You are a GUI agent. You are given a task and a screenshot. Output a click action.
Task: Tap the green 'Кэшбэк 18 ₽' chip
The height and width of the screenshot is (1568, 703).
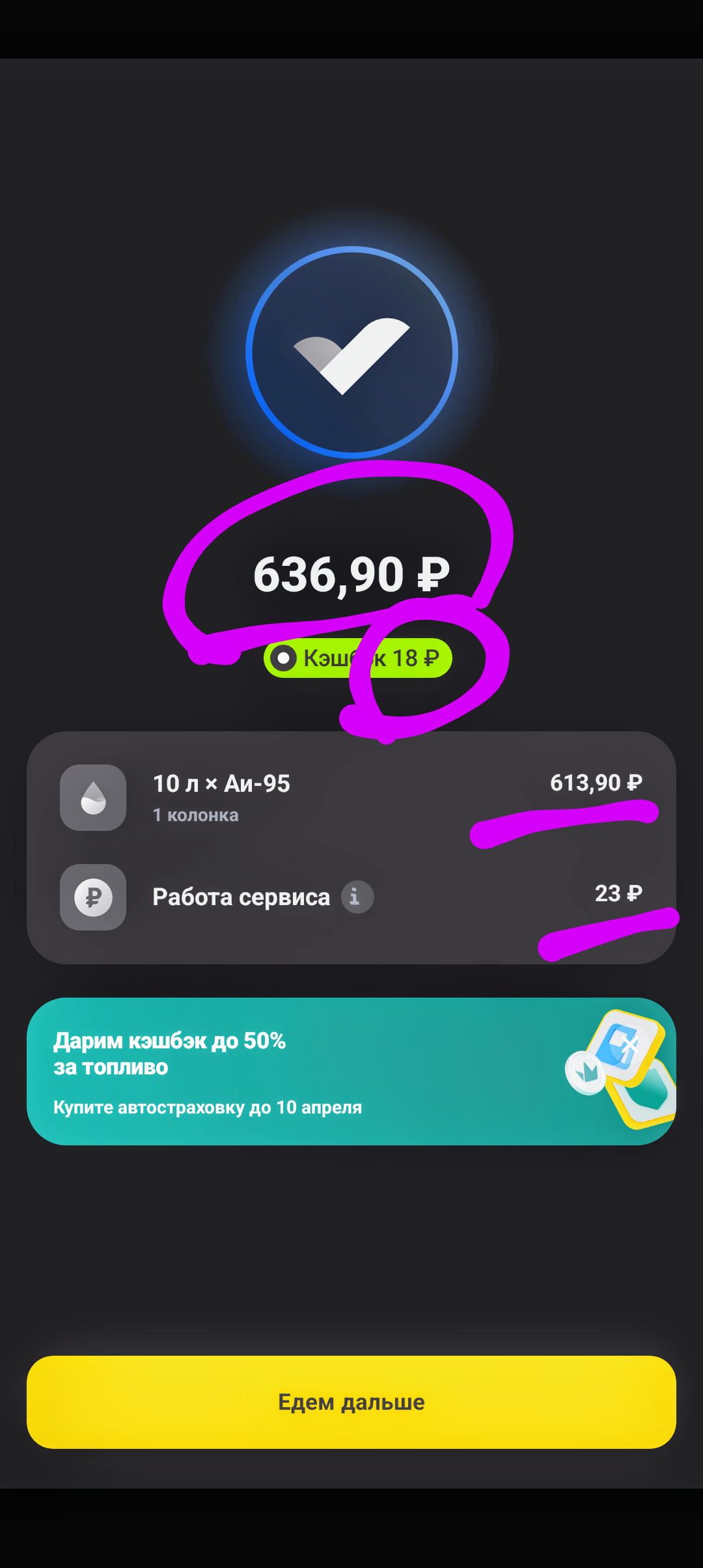click(357, 658)
